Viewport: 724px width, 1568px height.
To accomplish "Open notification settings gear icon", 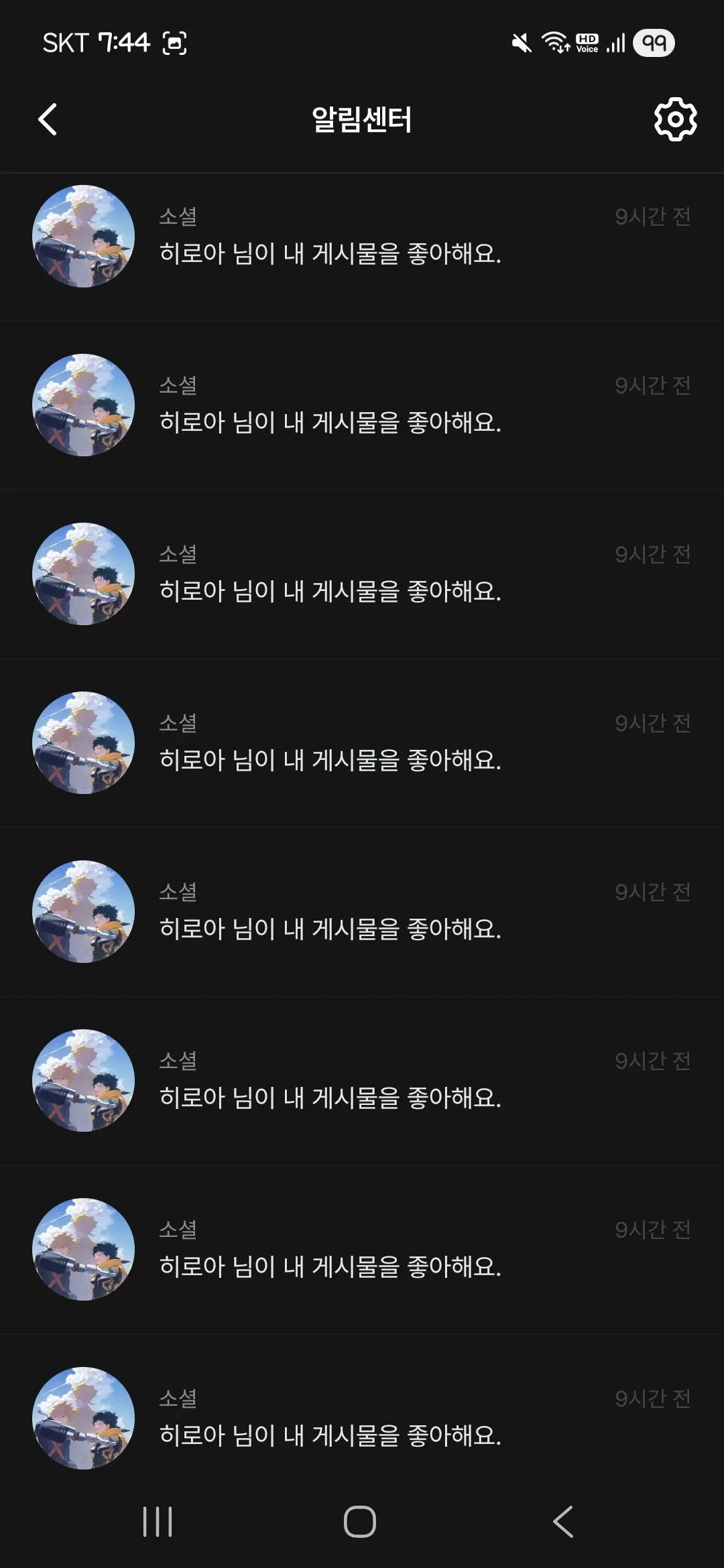I will click(x=675, y=119).
